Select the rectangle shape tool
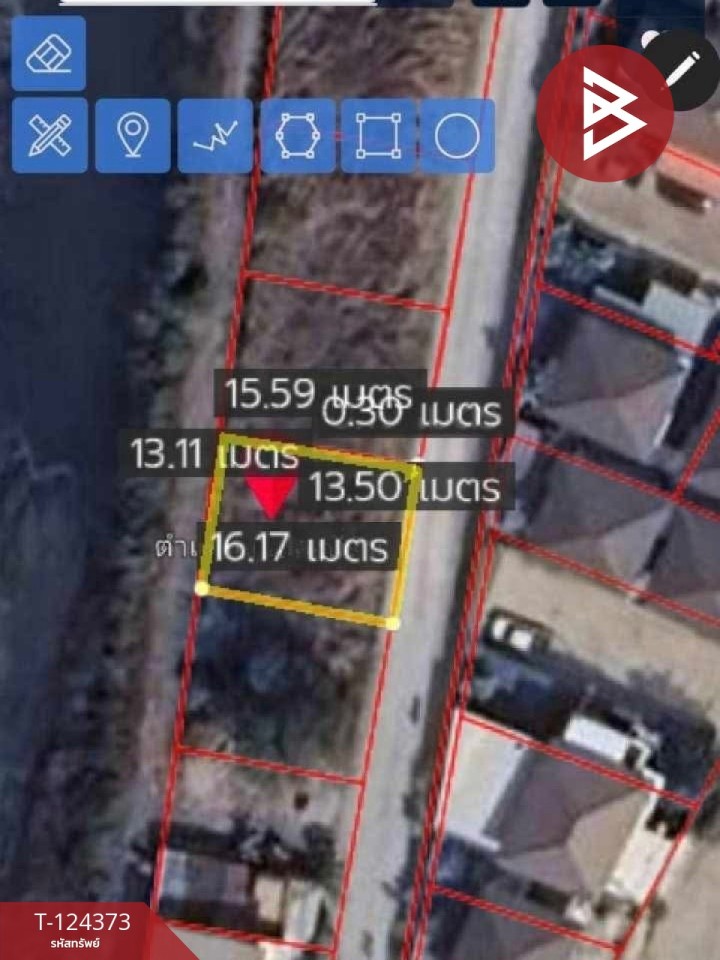This screenshot has height=960, width=720. pos(378,135)
